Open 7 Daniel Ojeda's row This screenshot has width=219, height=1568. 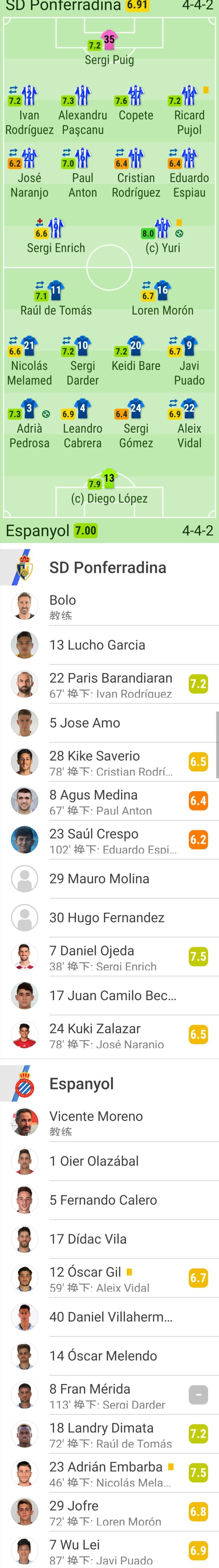point(109,957)
